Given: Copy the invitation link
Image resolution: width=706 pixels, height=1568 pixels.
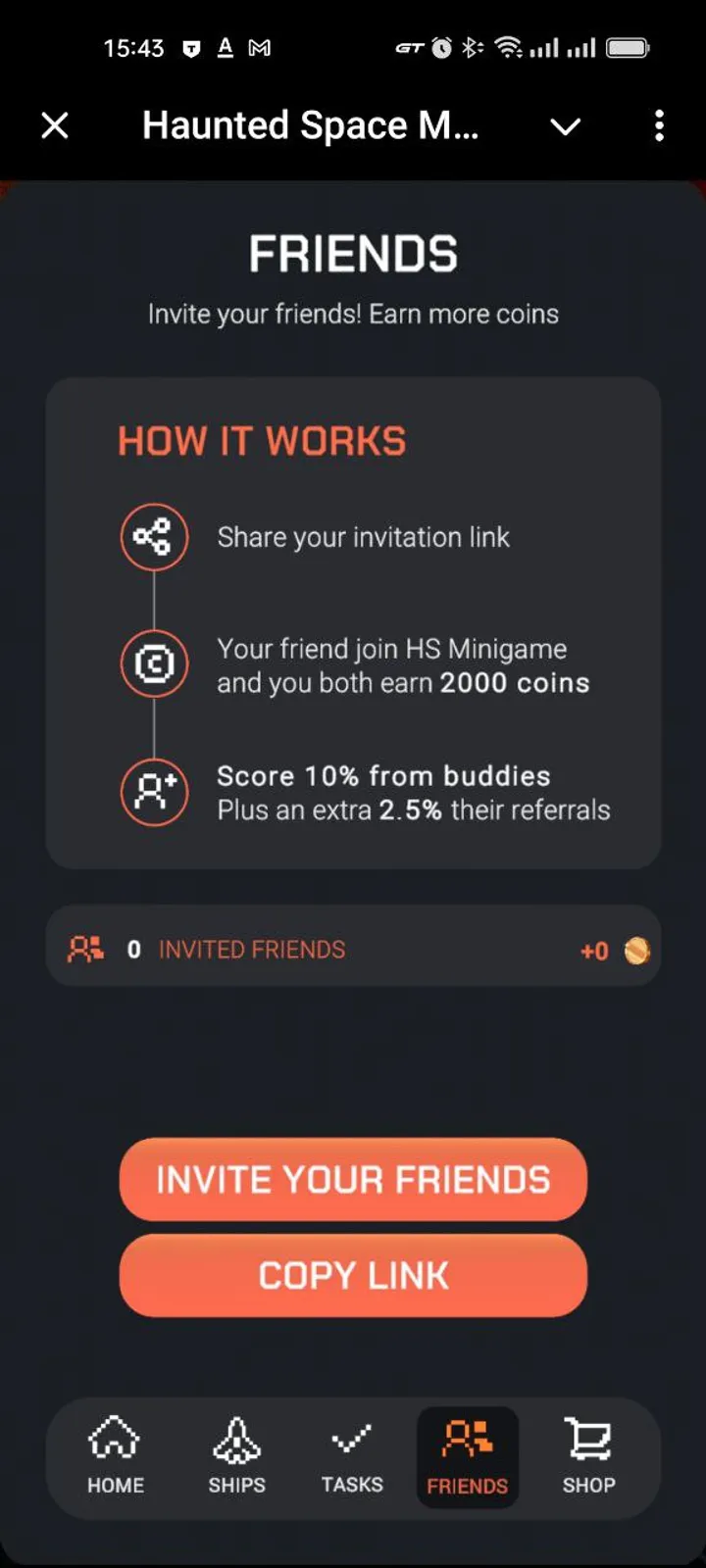Looking at the screenshot, I should tap(353, 1275).
